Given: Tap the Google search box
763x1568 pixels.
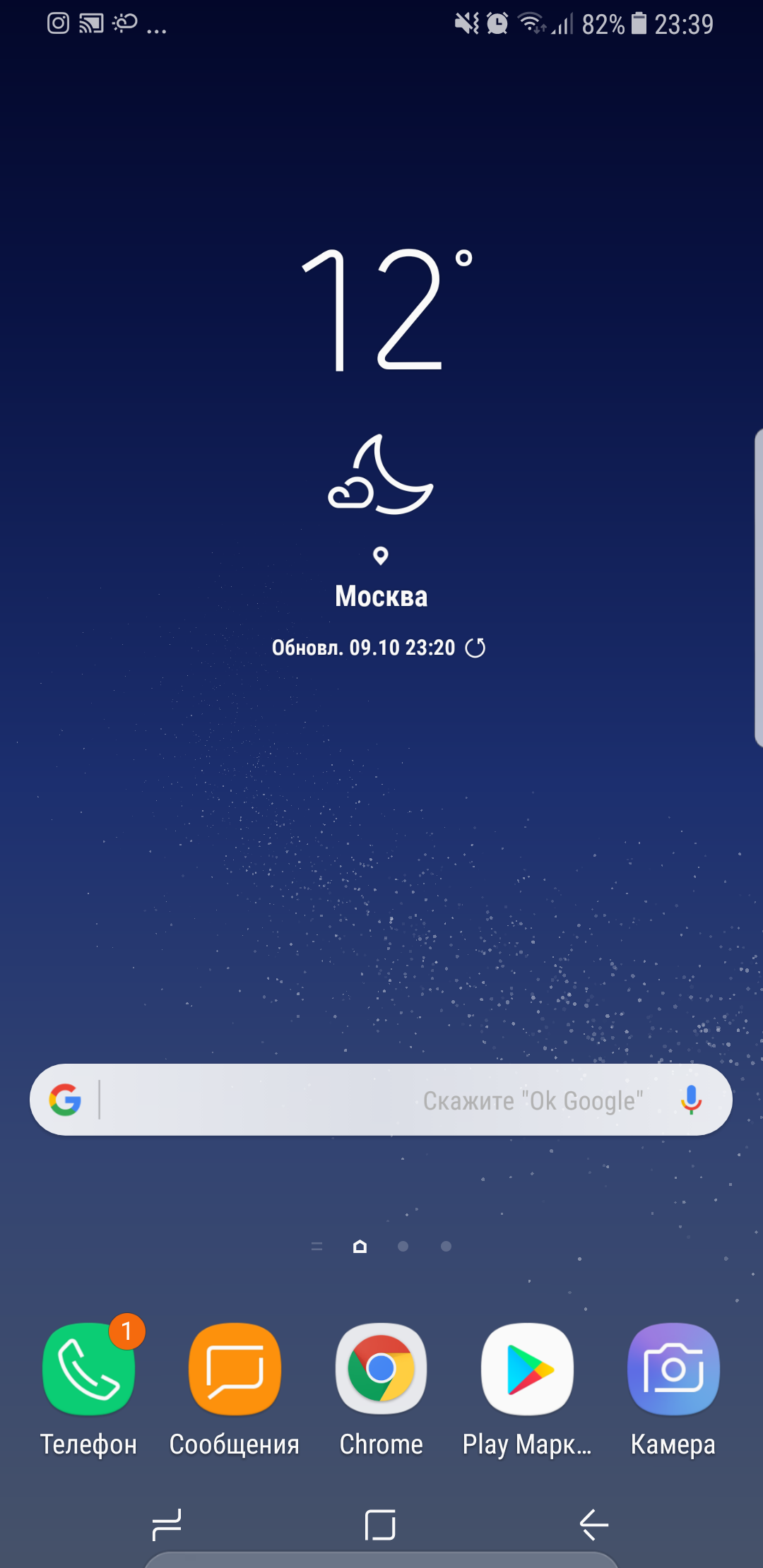Looking at the screenshot, I should 381,1100.
